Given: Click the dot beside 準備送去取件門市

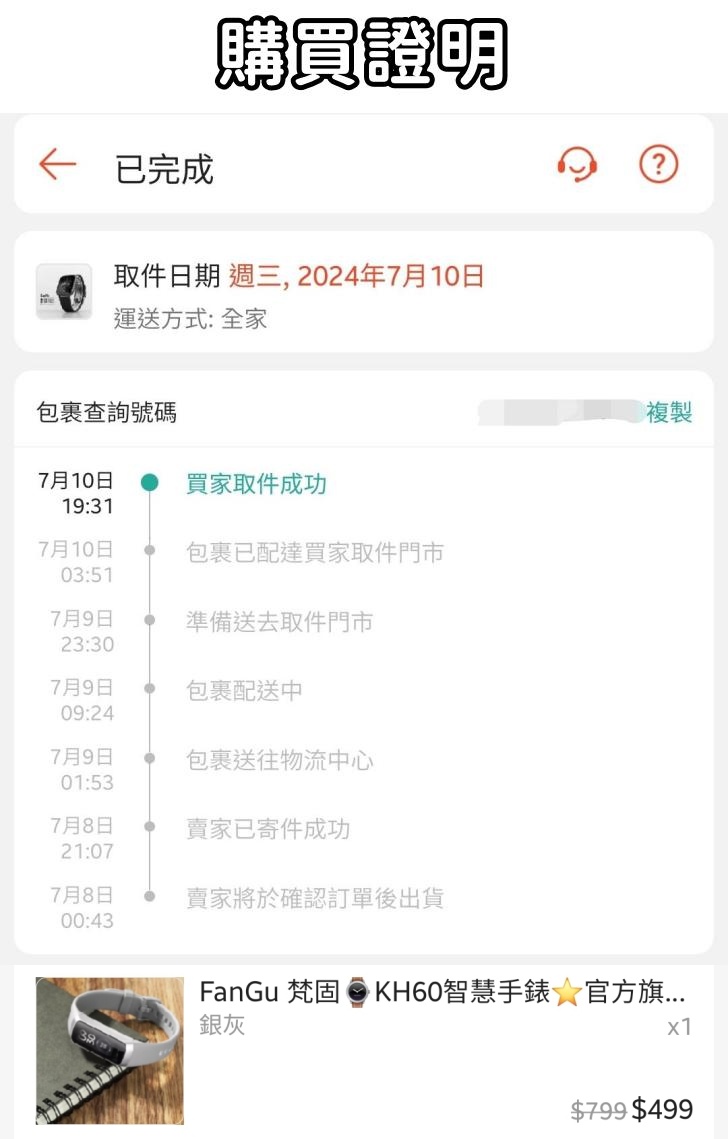Looking at the screenshot, I should 150,620.
